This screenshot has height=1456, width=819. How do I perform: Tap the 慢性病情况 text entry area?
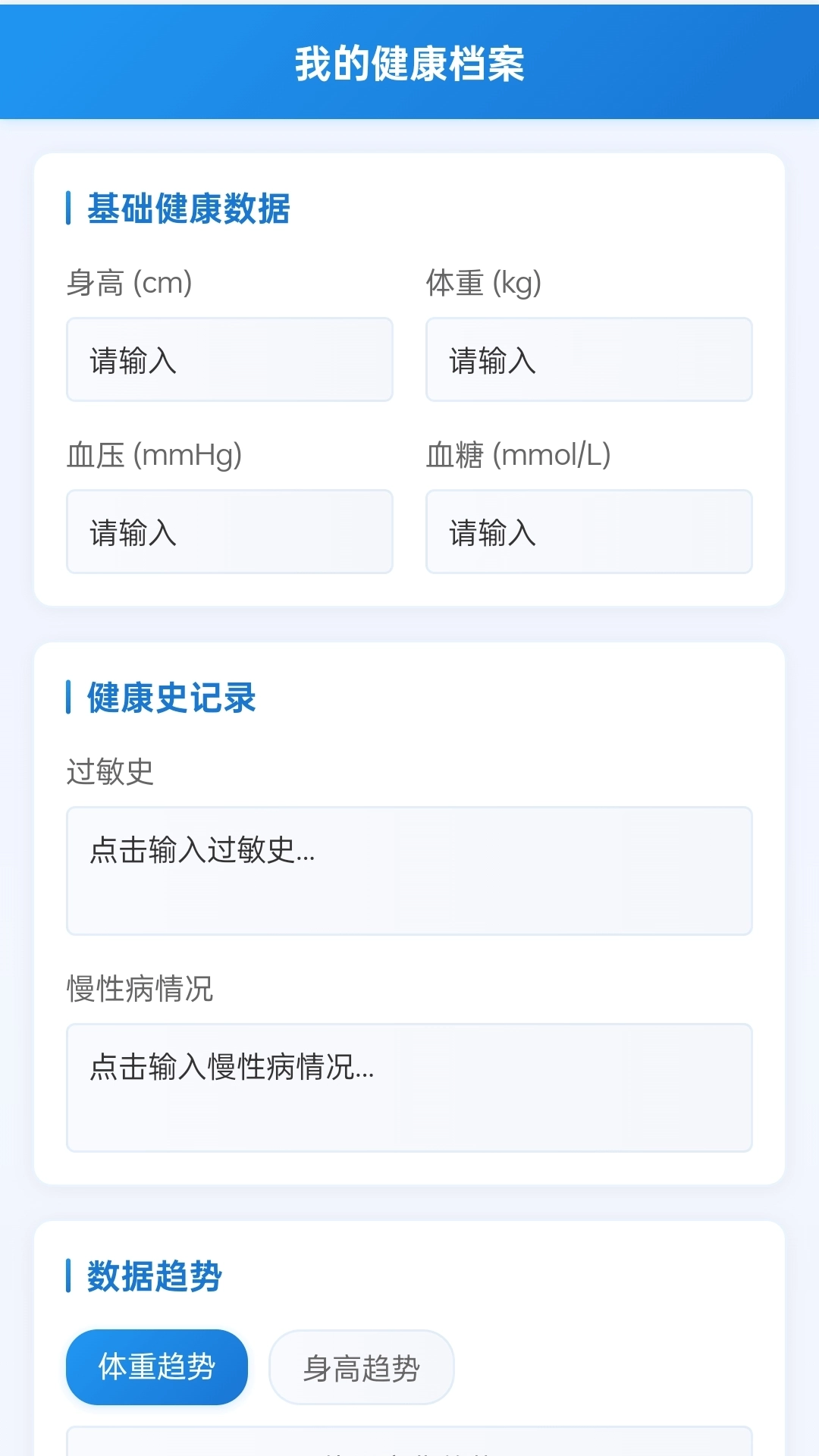[x=409, y=1087]
